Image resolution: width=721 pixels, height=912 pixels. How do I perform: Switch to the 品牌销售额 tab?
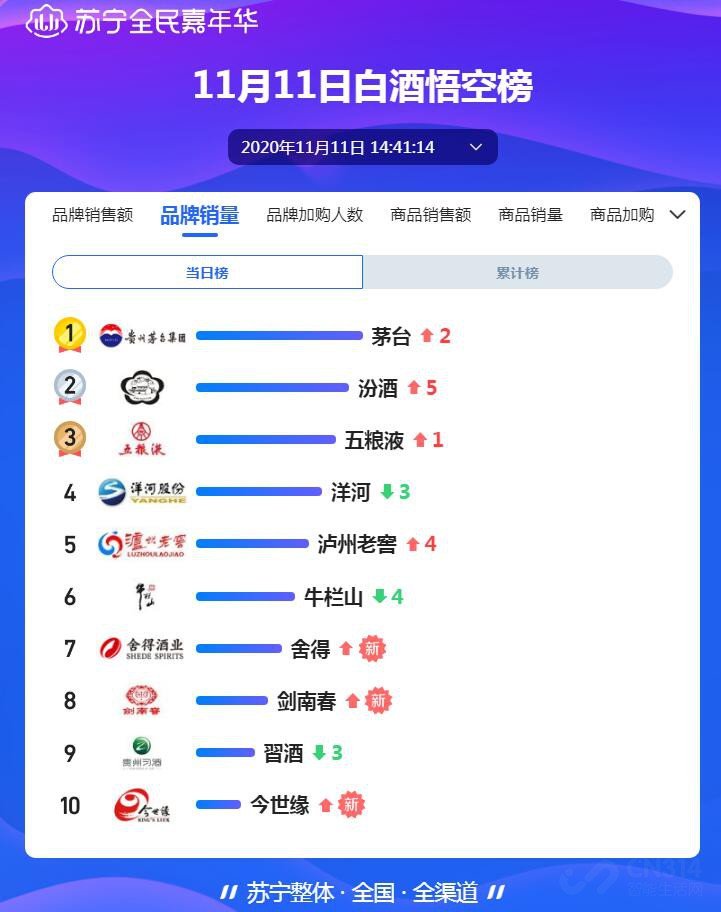click(92, 215)
